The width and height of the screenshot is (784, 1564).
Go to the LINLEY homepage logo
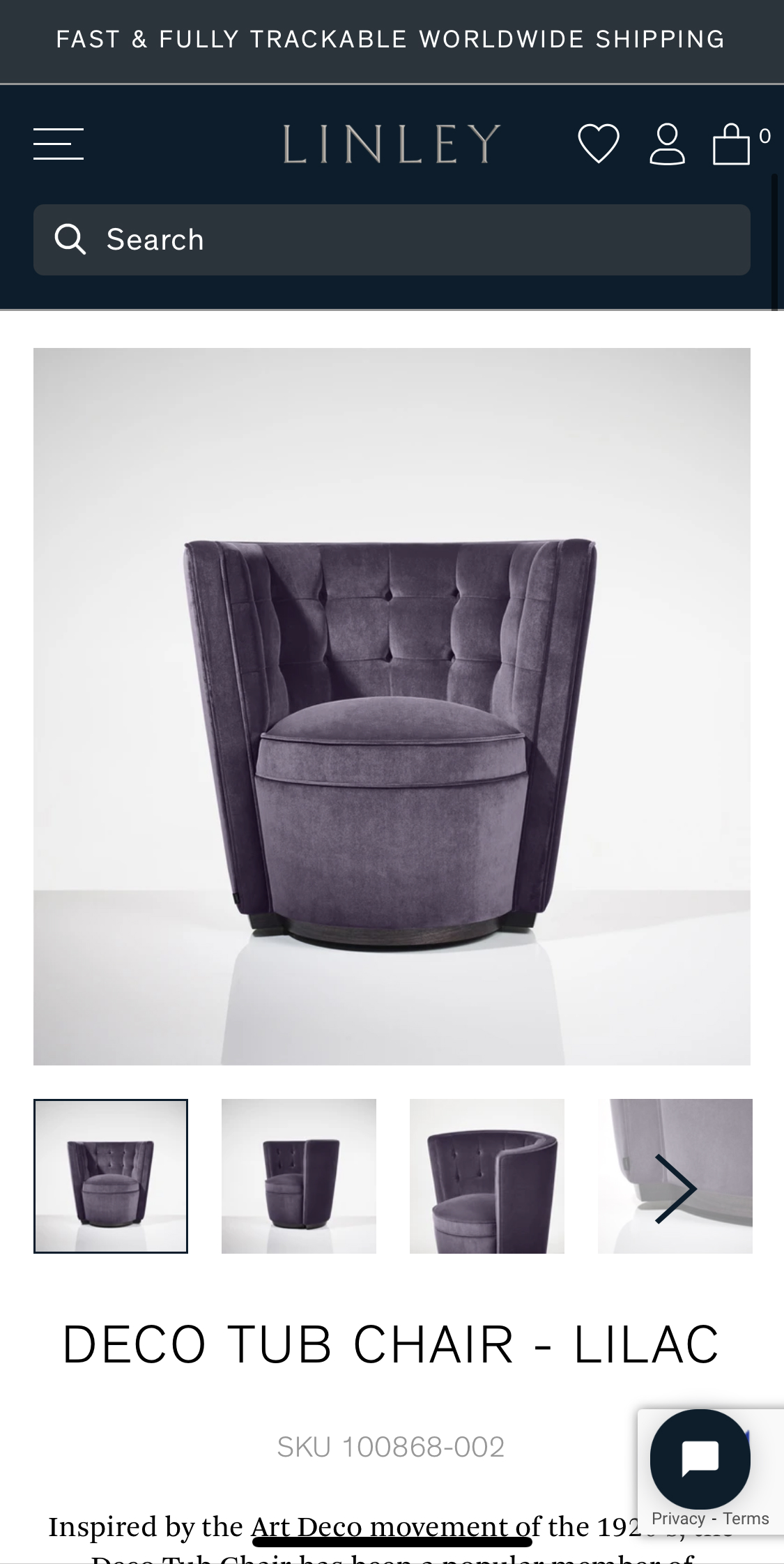[x=392, y=144]
